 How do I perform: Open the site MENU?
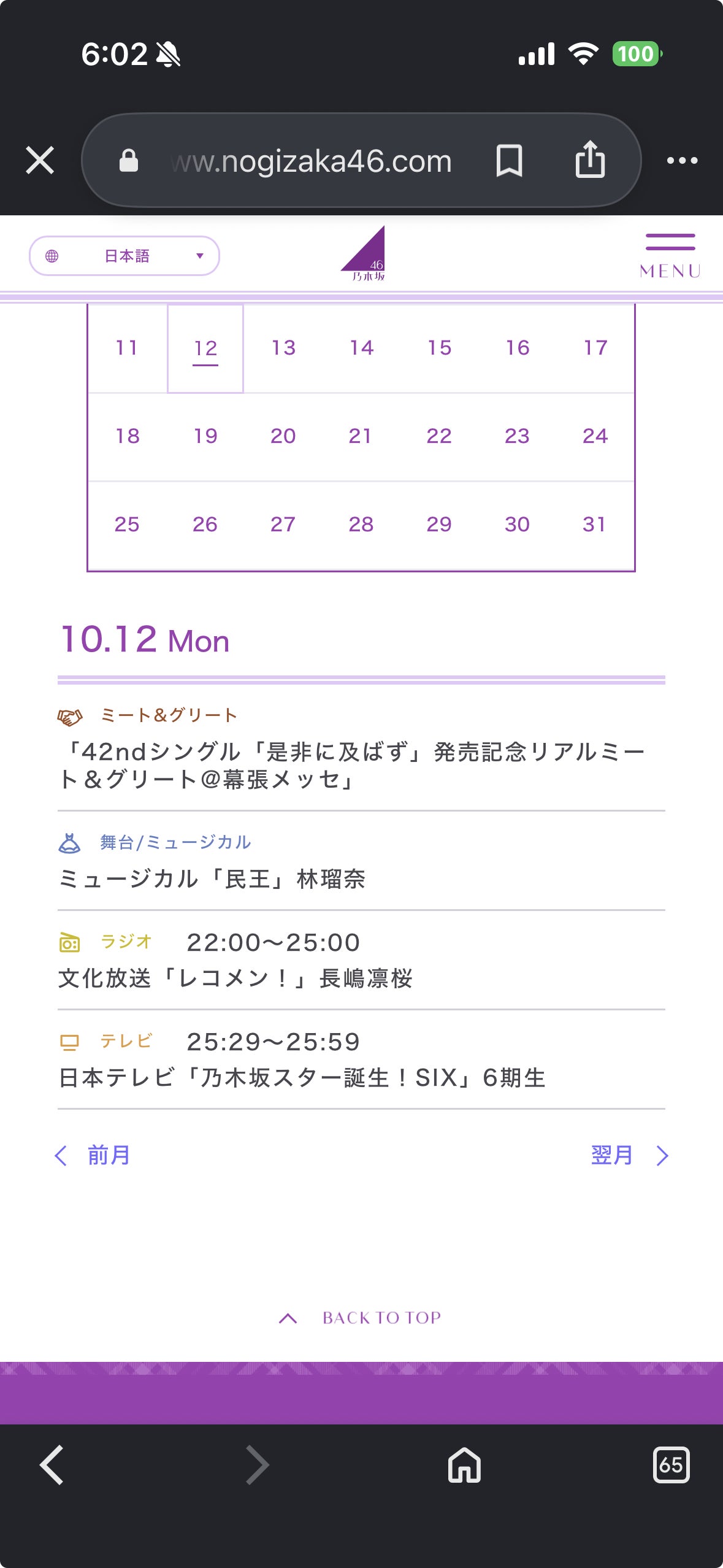coord(670,256)
